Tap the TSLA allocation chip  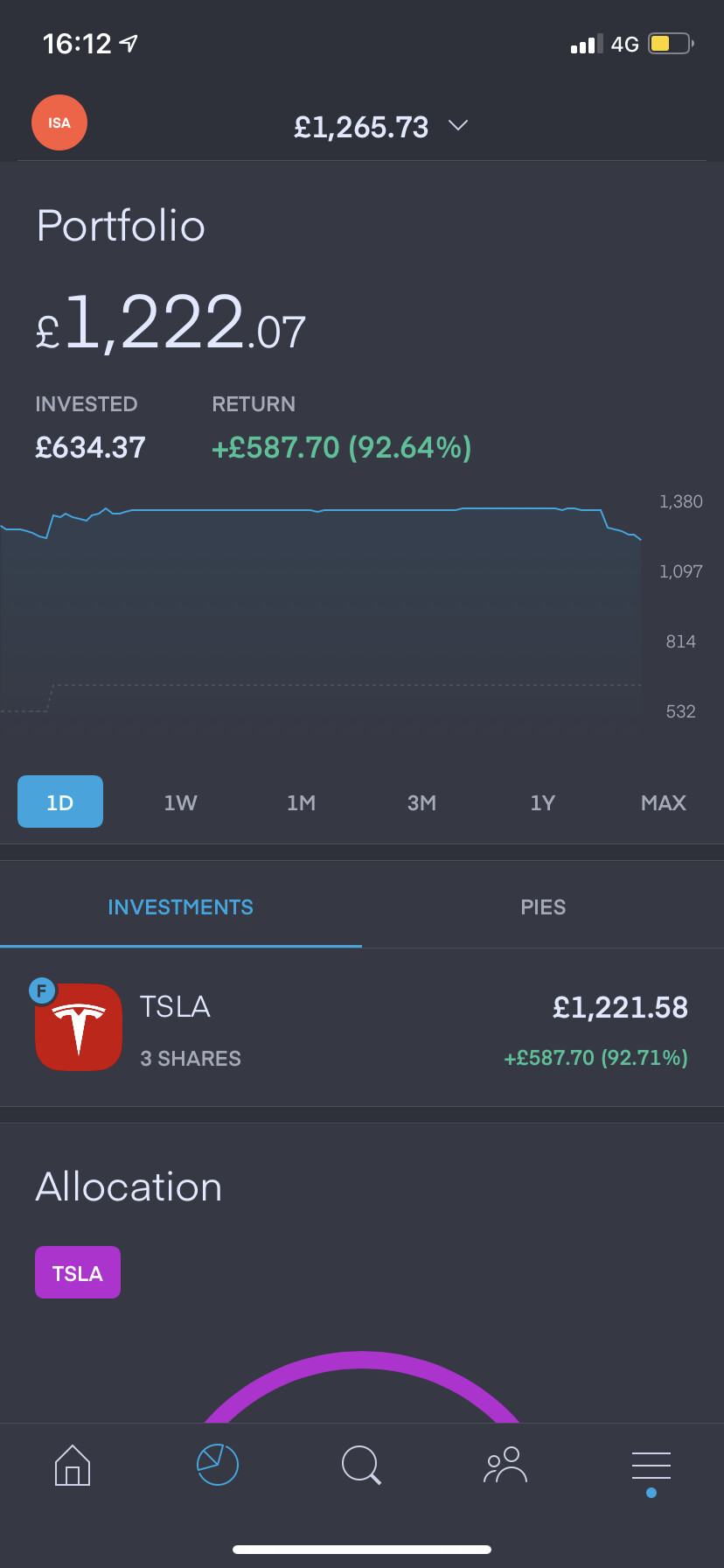78,1272
